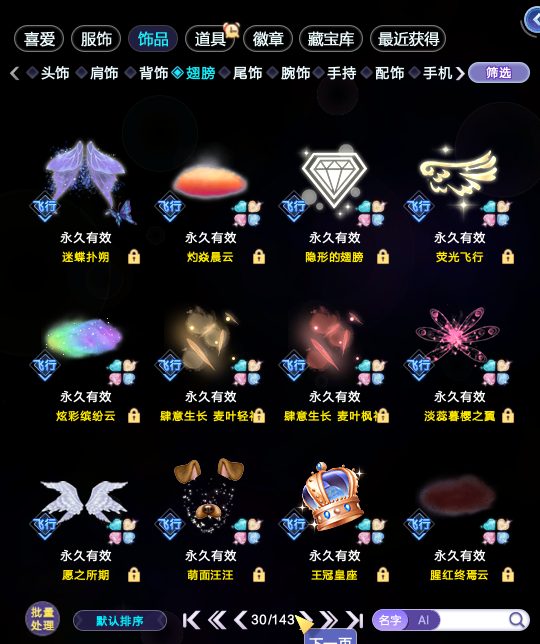Switch to the 喜爱 tab

[x=39, y=39]
